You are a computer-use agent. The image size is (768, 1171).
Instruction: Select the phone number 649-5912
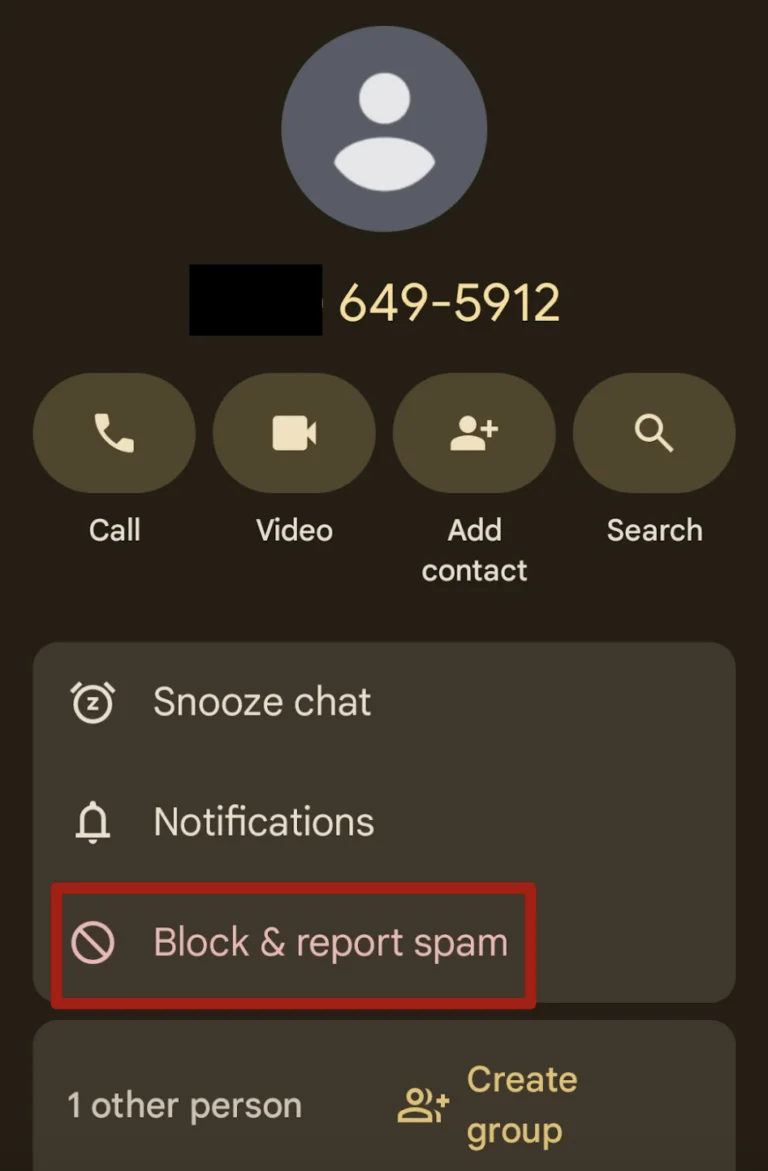click(447, 303)
